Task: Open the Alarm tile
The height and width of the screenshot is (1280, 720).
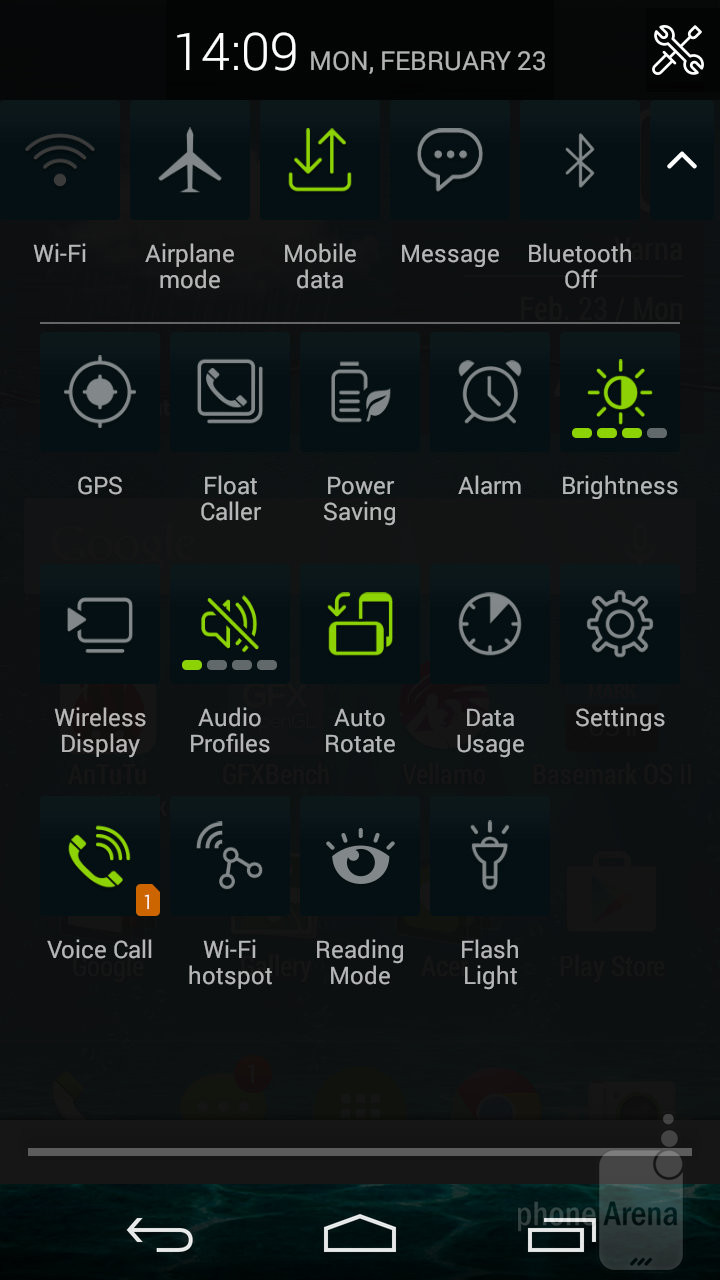Action: (490, 393)
